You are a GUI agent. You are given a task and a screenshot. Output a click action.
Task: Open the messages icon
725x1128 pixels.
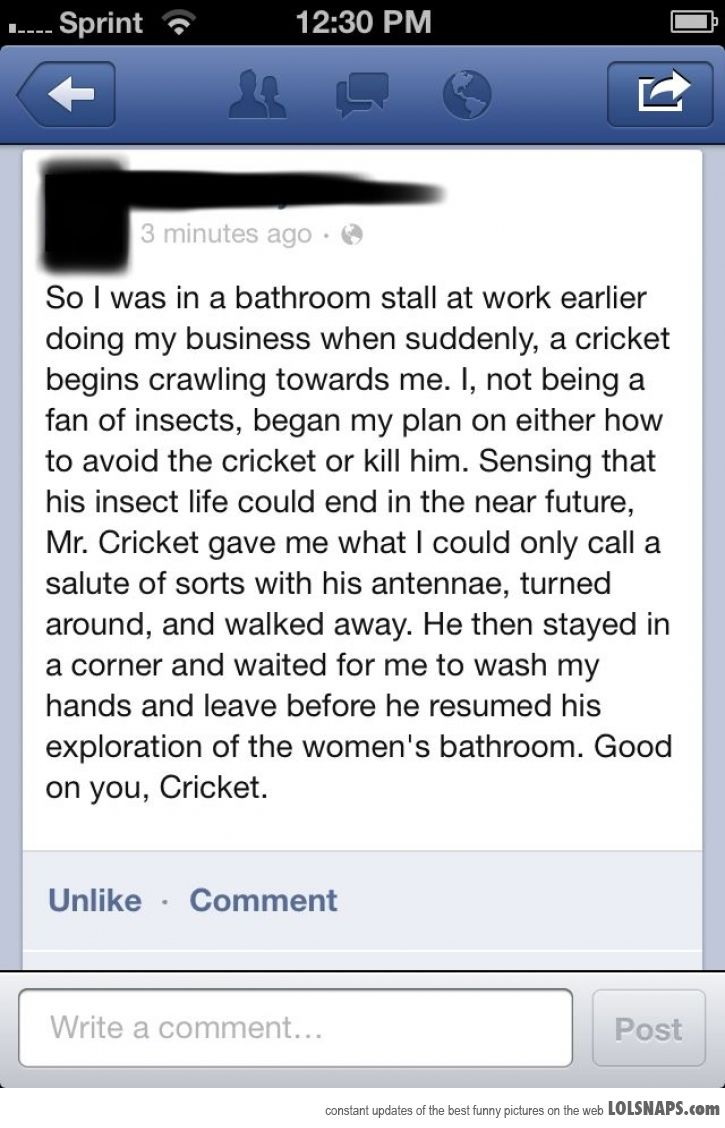pyautogui.click(x=363, y=94)
